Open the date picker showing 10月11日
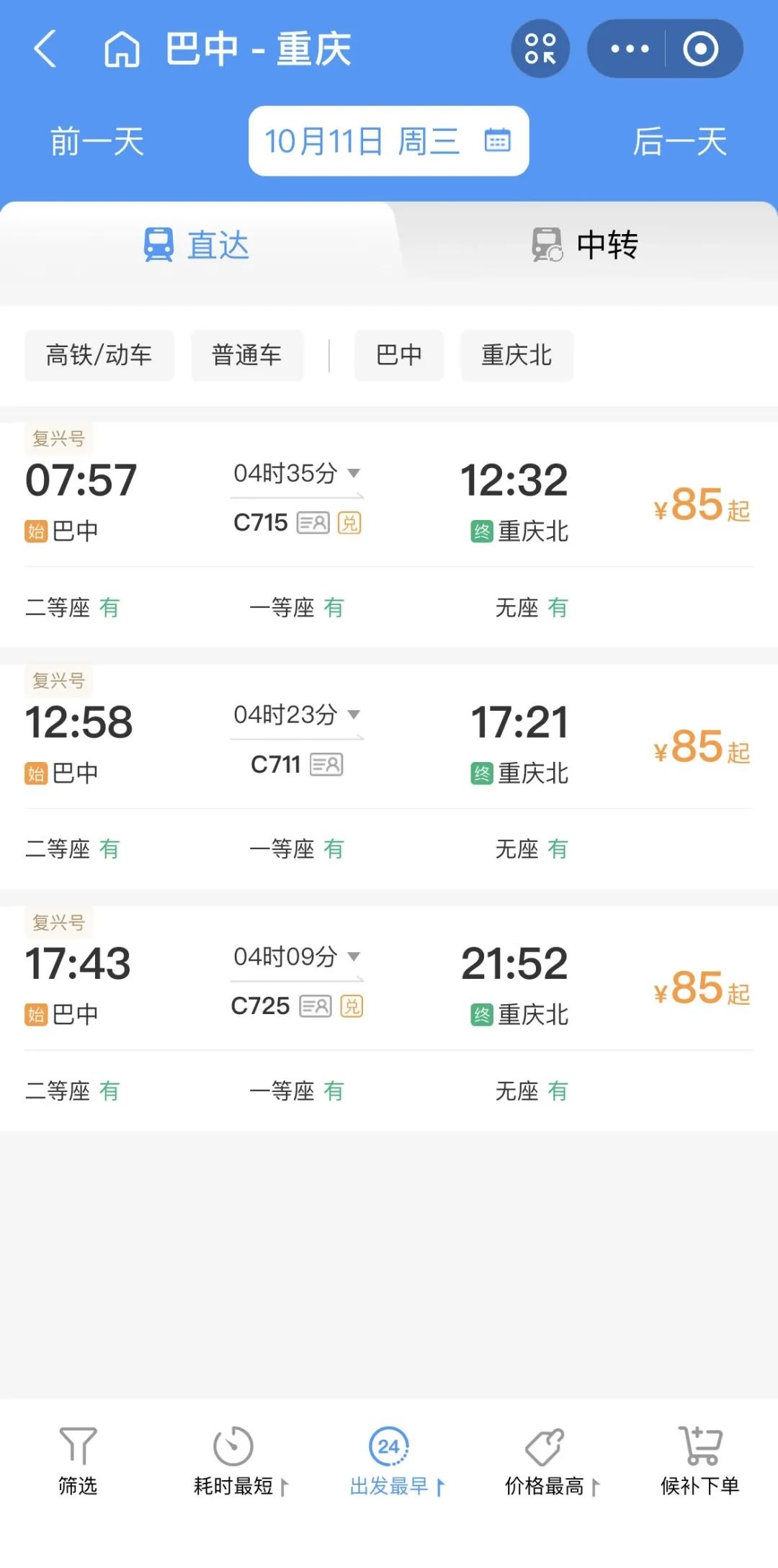This screenshot has width=778, height=1568. 389,141
